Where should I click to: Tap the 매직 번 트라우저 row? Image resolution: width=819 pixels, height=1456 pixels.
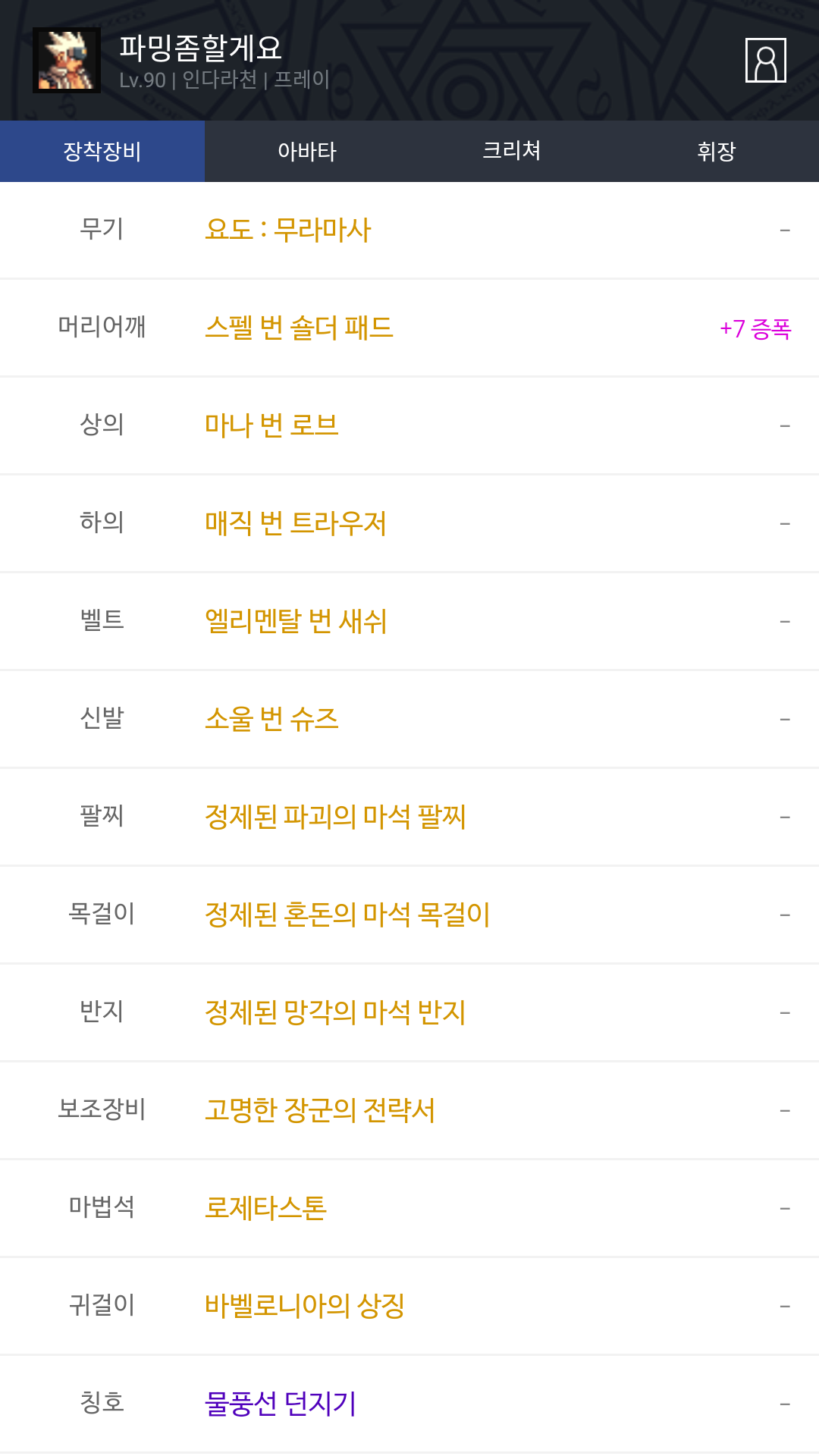point(296,523)
